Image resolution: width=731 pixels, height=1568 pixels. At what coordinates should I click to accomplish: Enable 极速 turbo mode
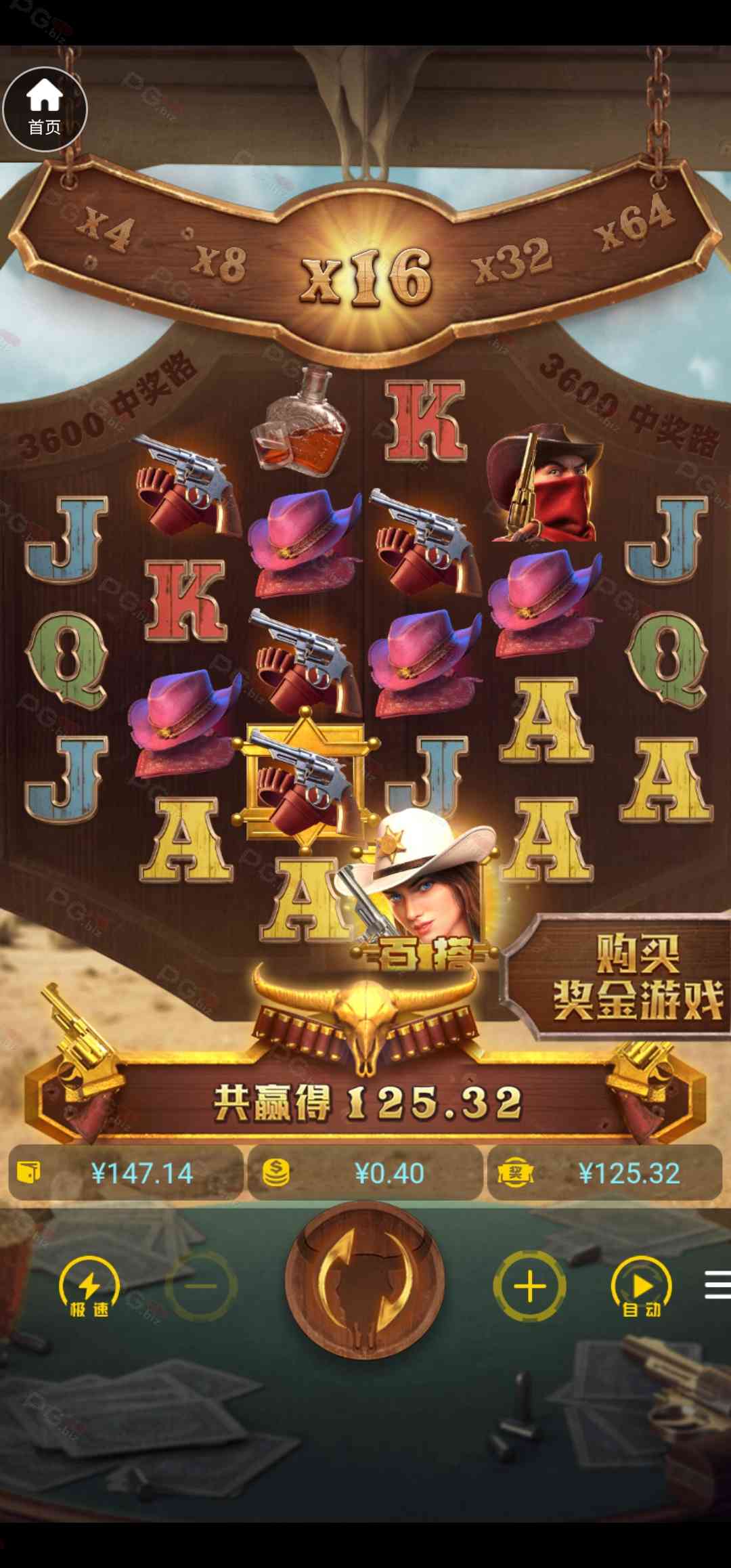pos(89,1286)
